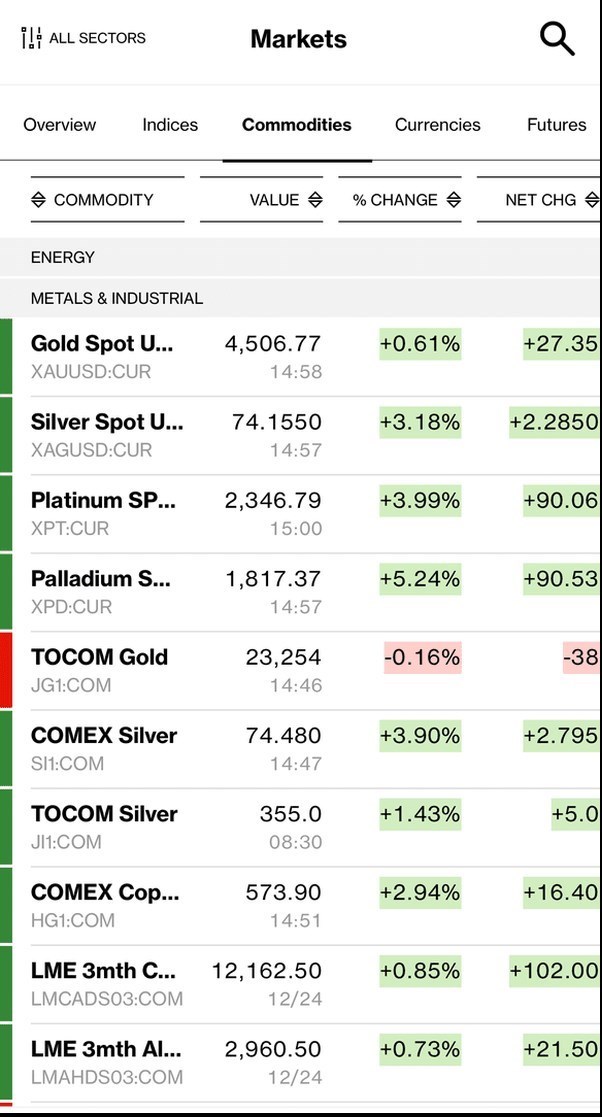Open the All Sectors filter
Viewport: 602px width, 1117px height.
coord(84,39)
